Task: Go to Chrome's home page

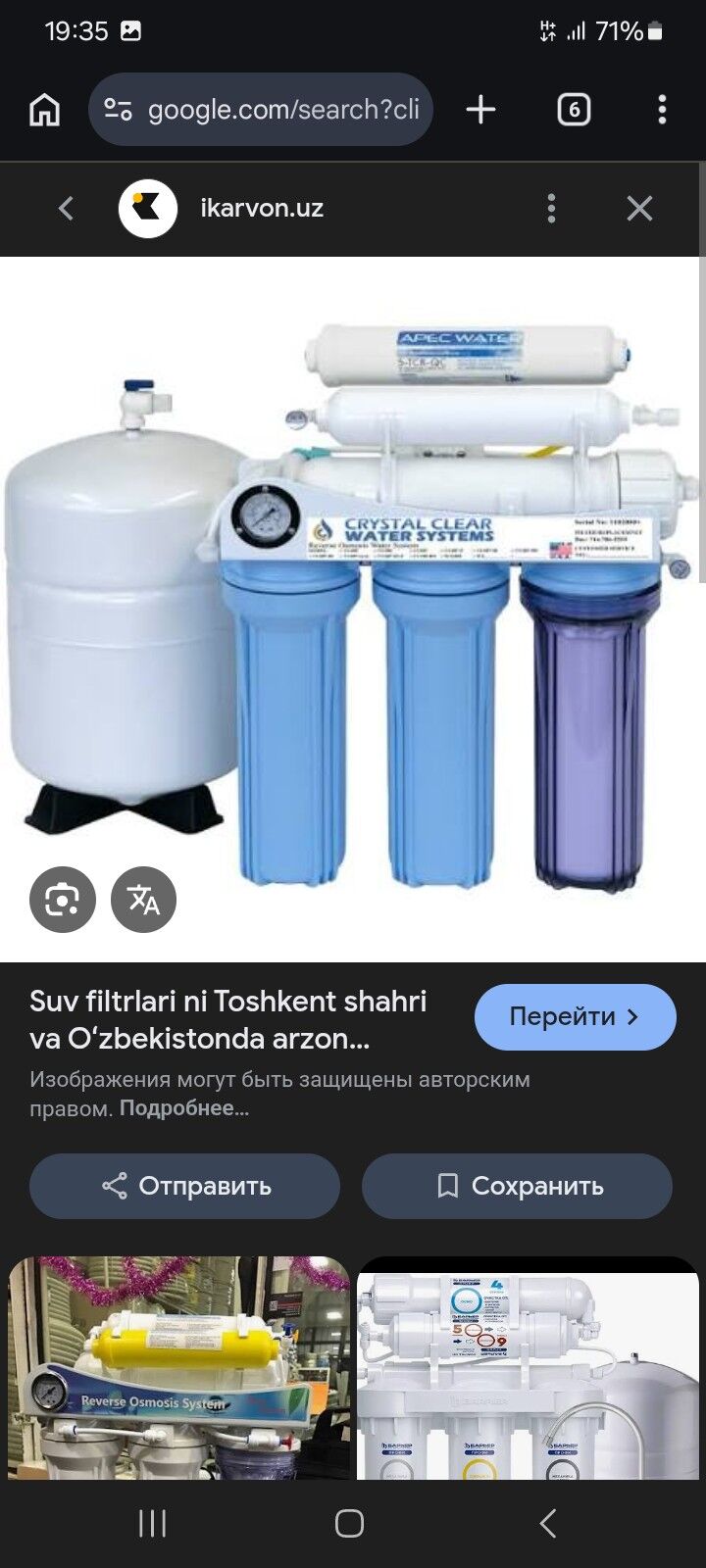Action: (x=44, y=110)
